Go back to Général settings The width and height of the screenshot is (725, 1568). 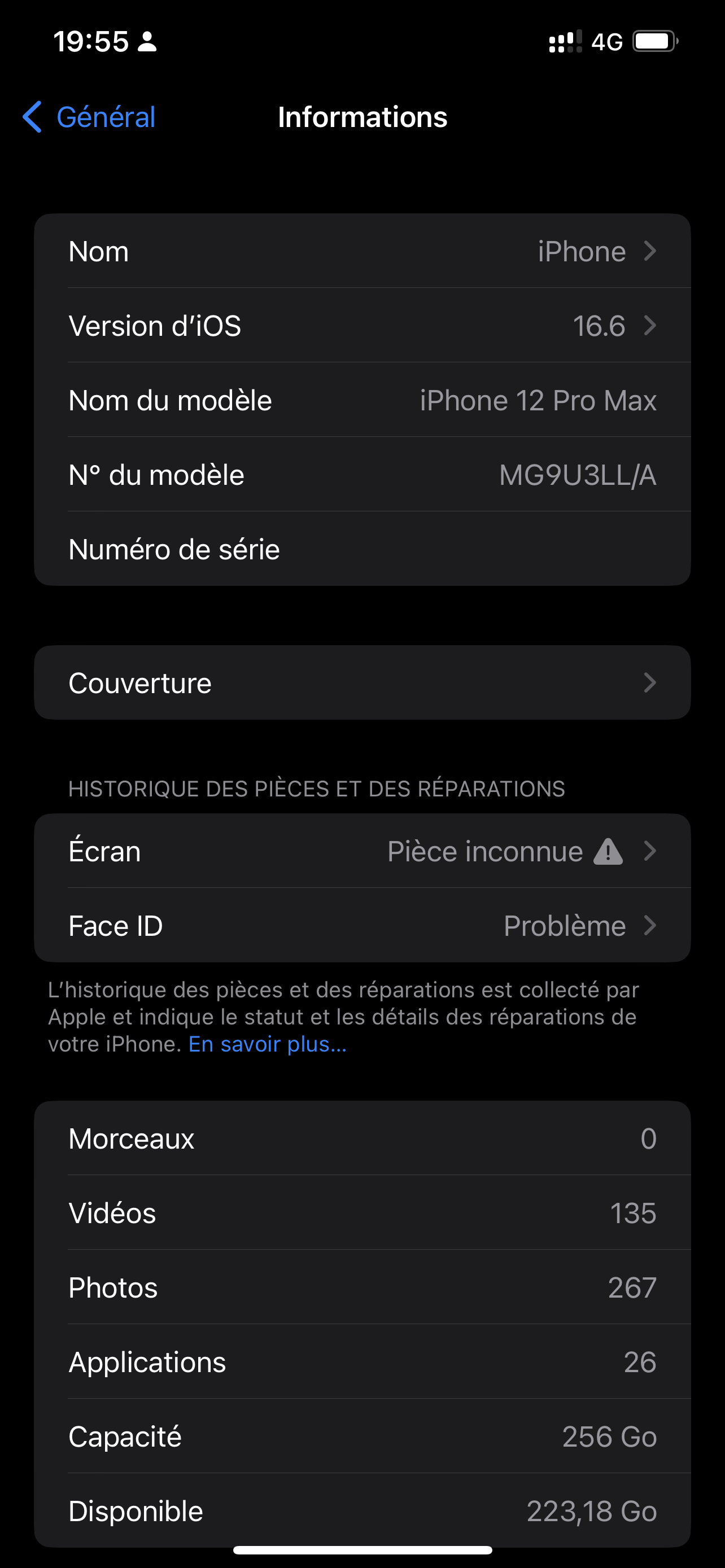point(89,117)
